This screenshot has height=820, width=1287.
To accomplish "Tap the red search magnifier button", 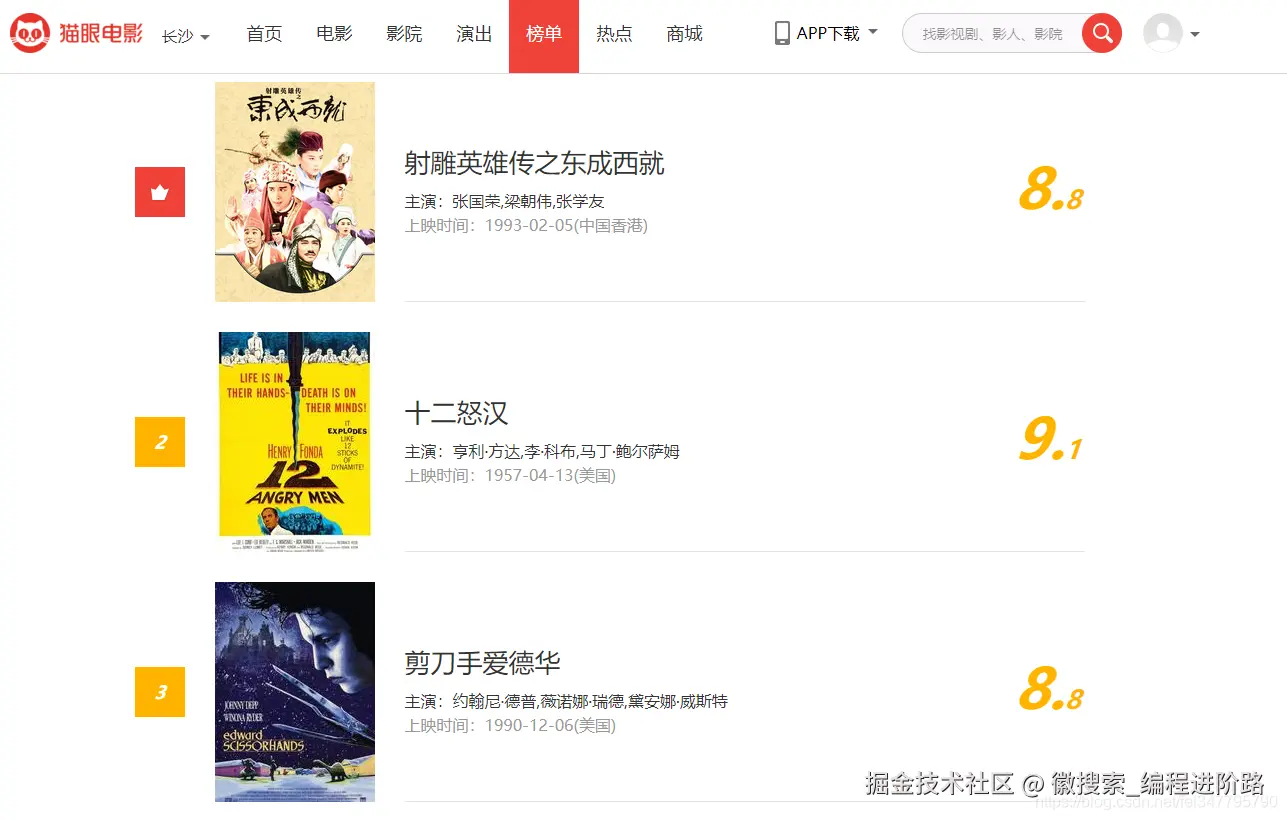I will click(1102, 34).
